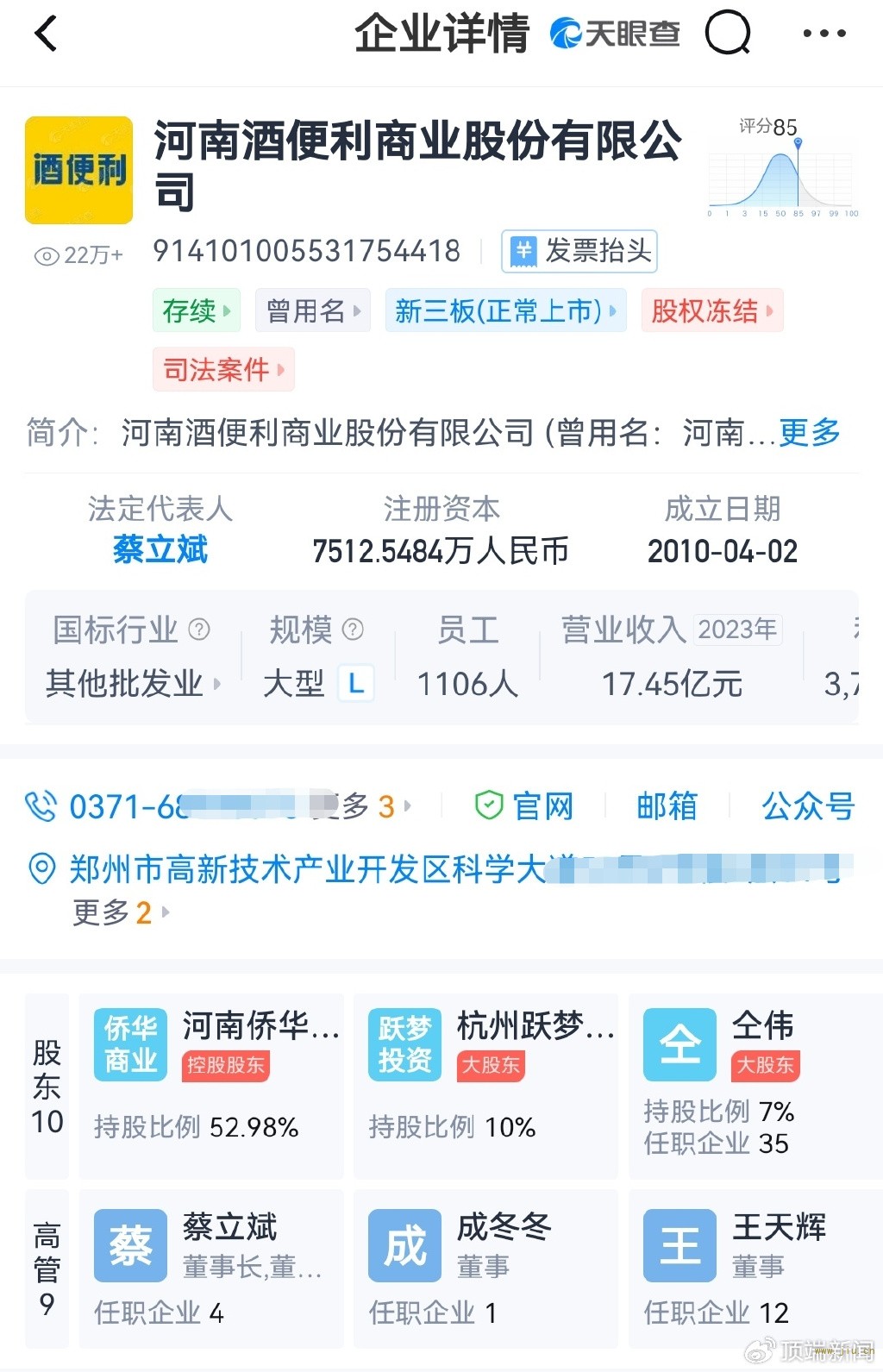883x1372 pixels.
Task: View 股权冻结 equity freeze details
Action: tap(711, 310)
